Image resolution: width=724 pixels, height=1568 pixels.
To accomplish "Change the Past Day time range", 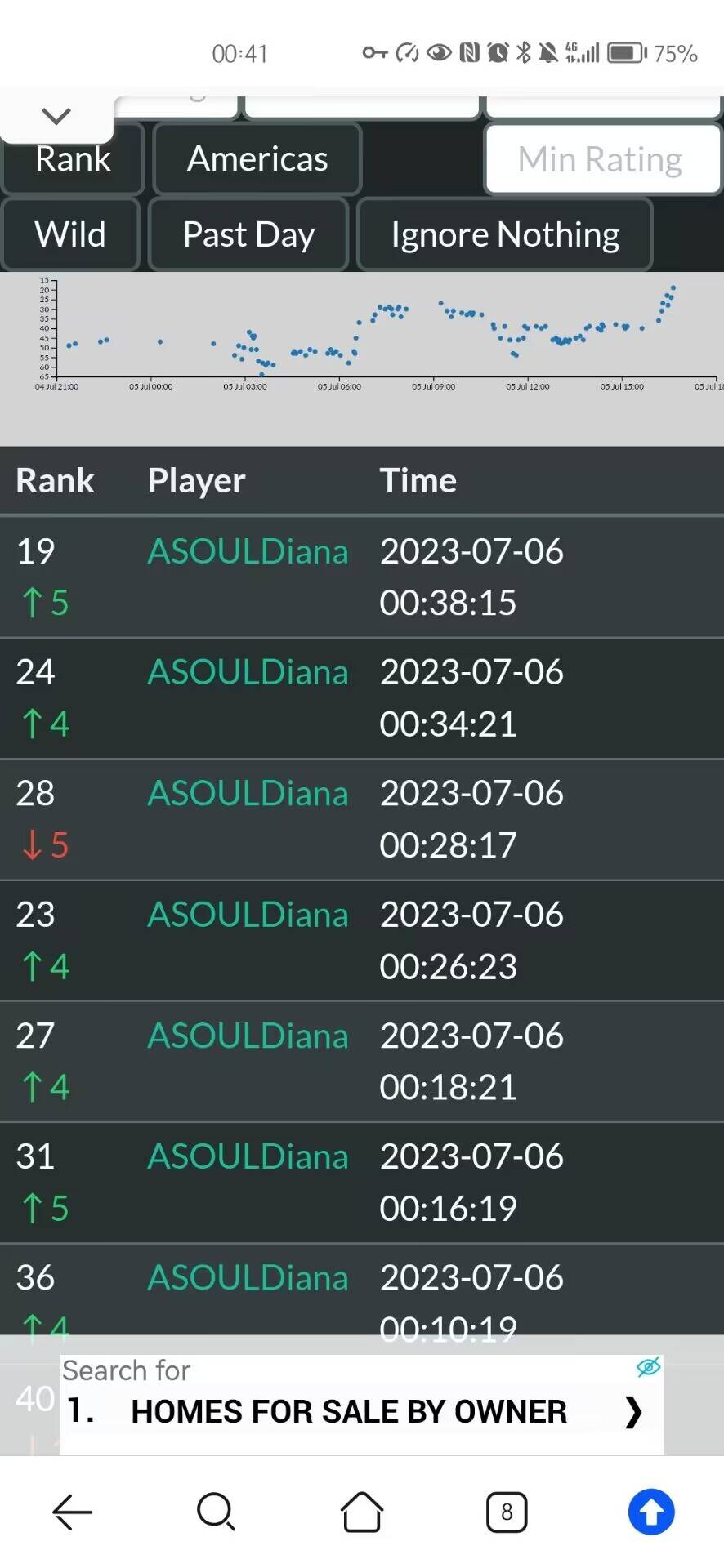I will pyautogui.click(x=248, y=235).
